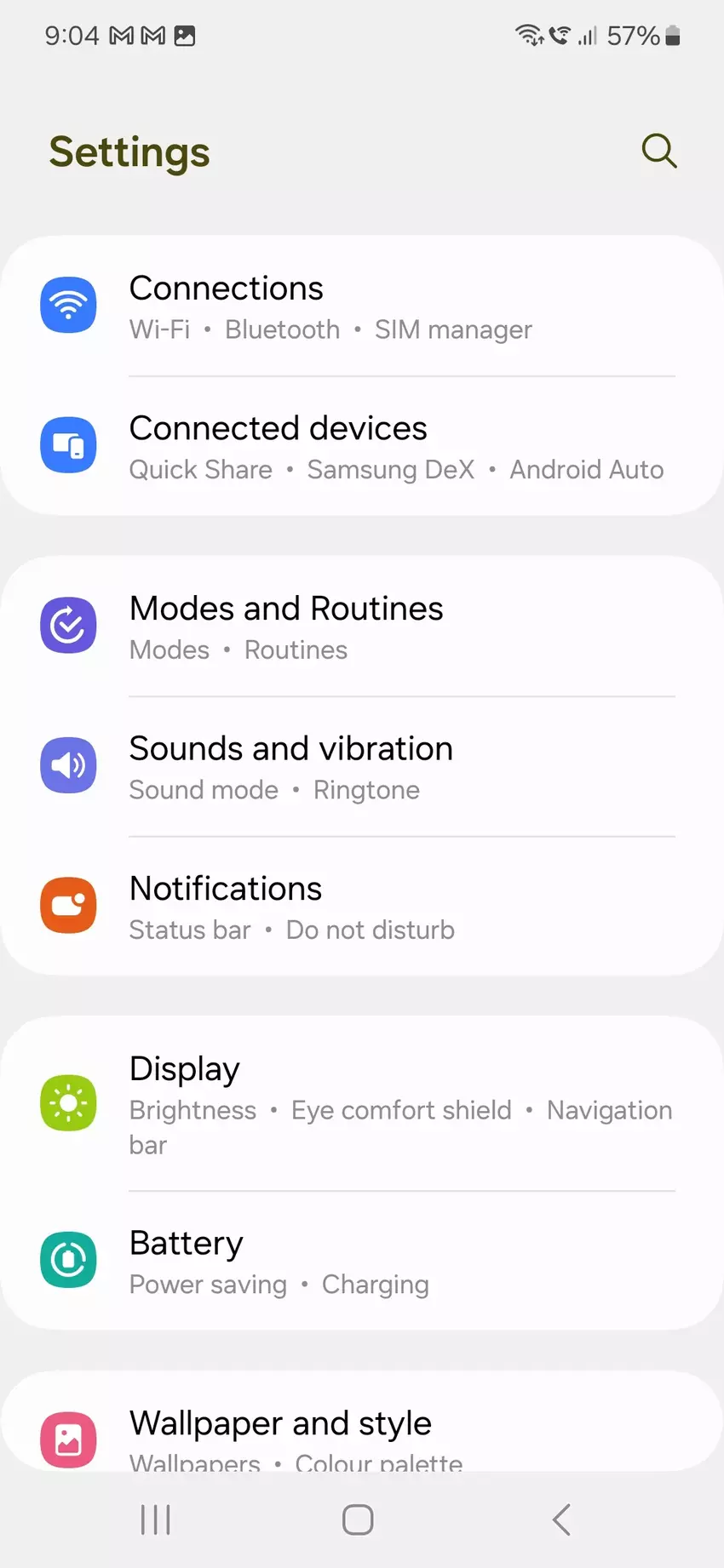The width and height of the screenshot is (724, 1568).
Task: Open recent apps from navigation bar
Action: [x=156, y=1519]
